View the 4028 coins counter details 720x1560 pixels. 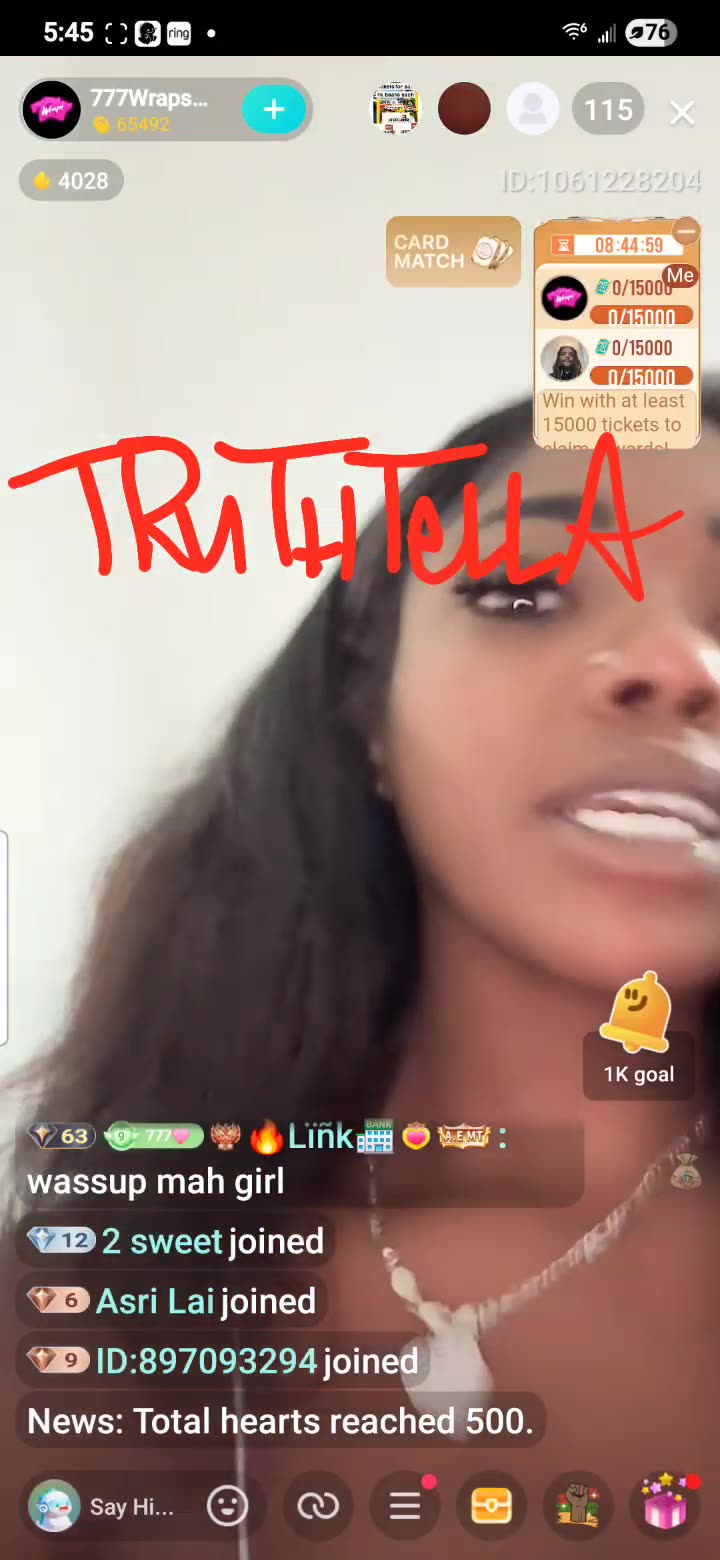pos(71,181)
